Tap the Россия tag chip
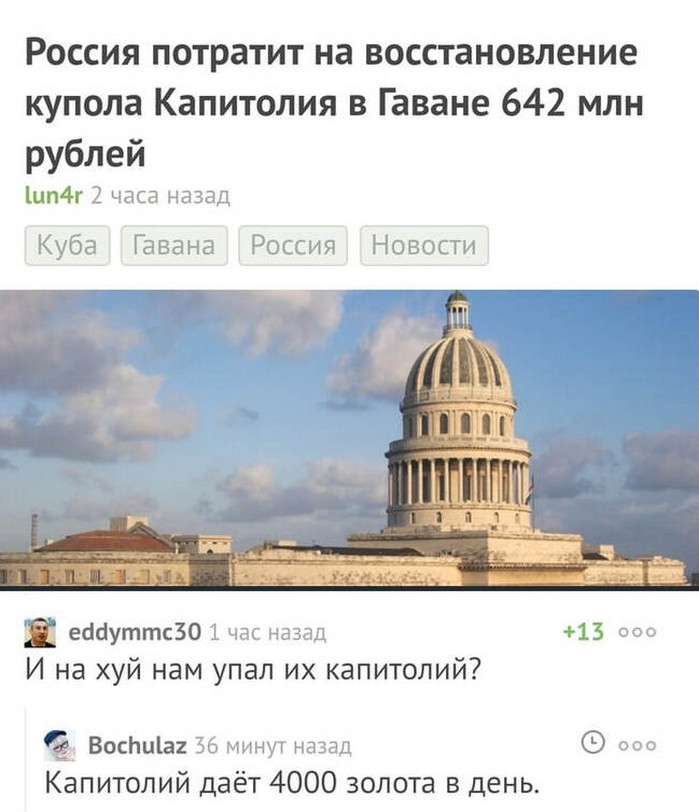 click(x=293, y=245)
